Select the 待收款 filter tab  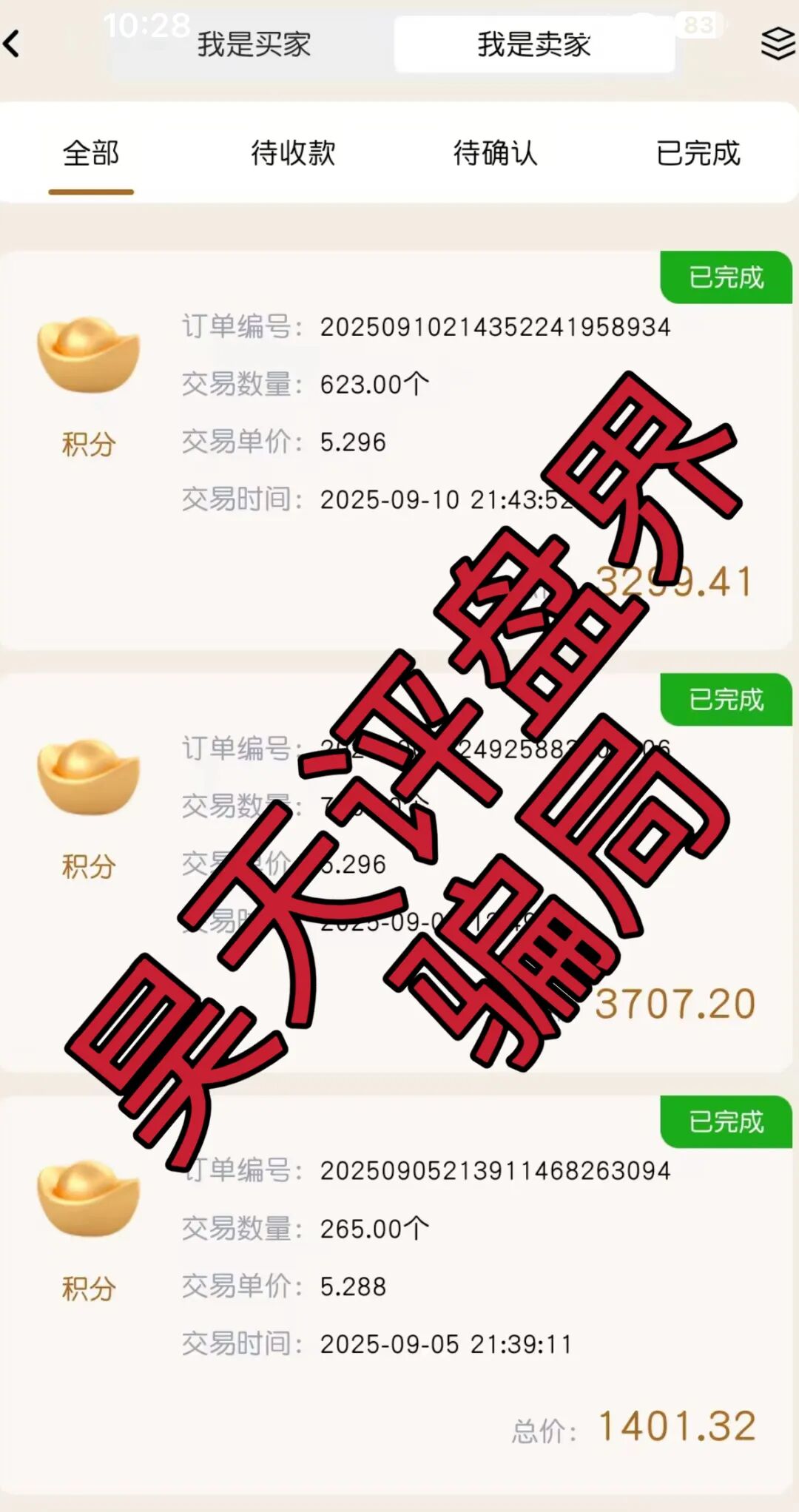(294, 155)
